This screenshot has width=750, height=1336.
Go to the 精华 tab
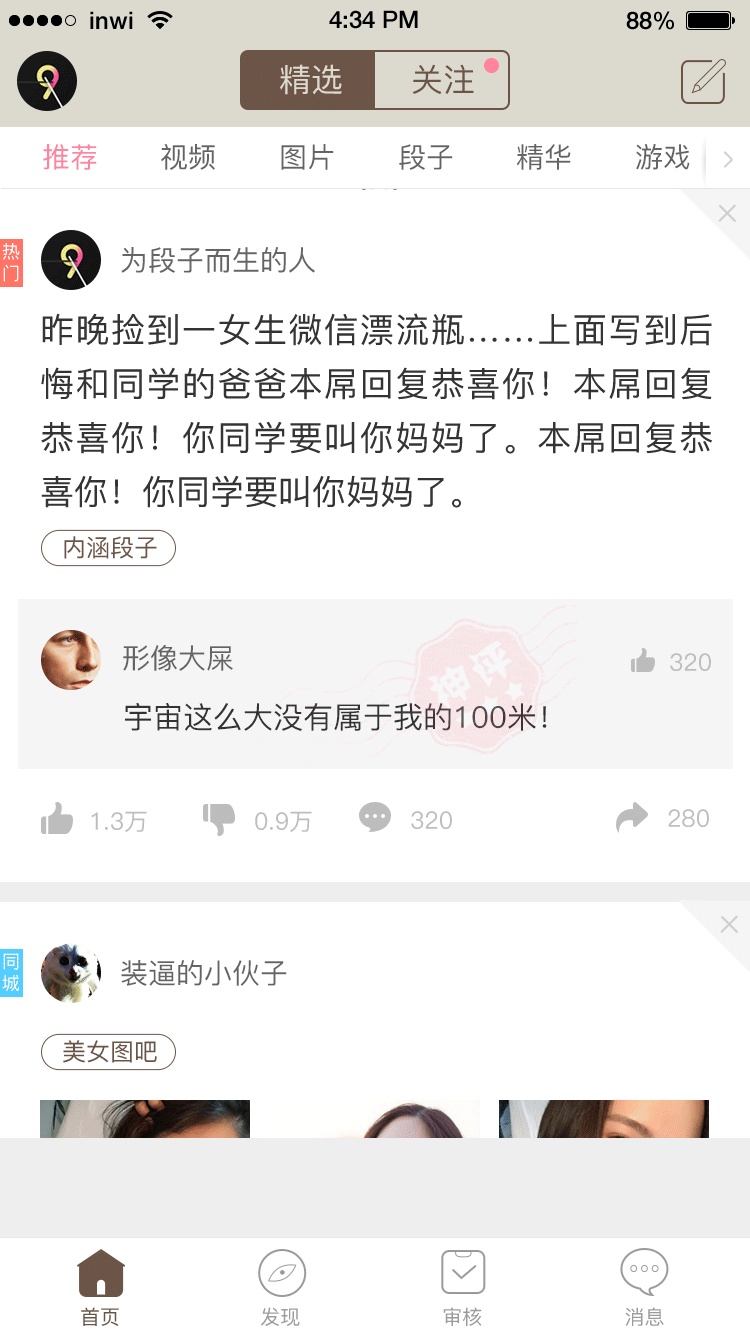pos(543,157)
